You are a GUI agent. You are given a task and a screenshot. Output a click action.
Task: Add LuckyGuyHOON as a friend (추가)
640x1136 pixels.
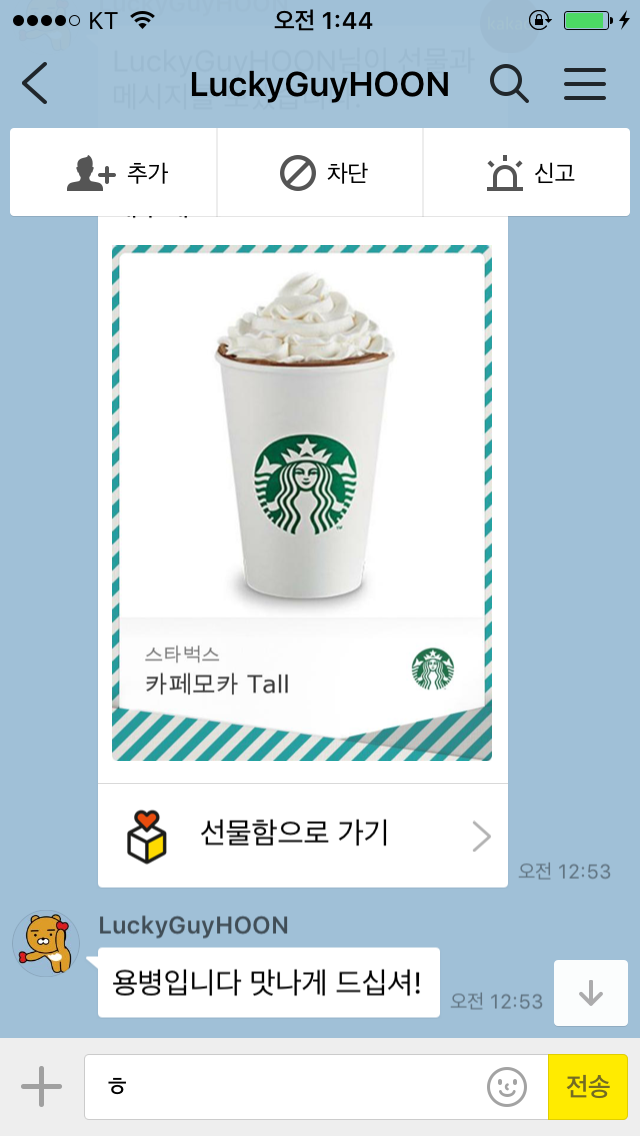pyautogui.click(x=114, y=173)
